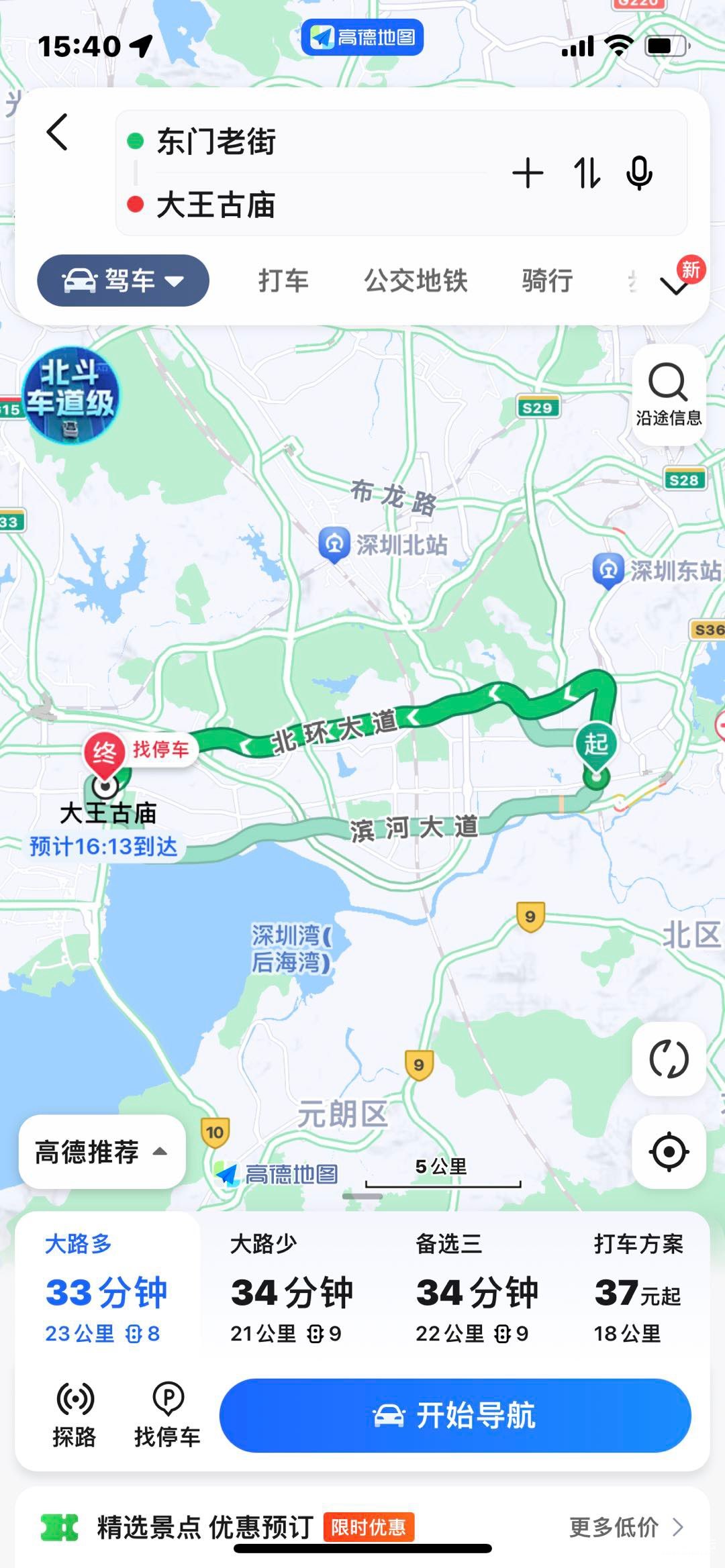This screenshot has height=1568, width=725.
Task: Swap start and destination
Action: [x=587, y=173]
